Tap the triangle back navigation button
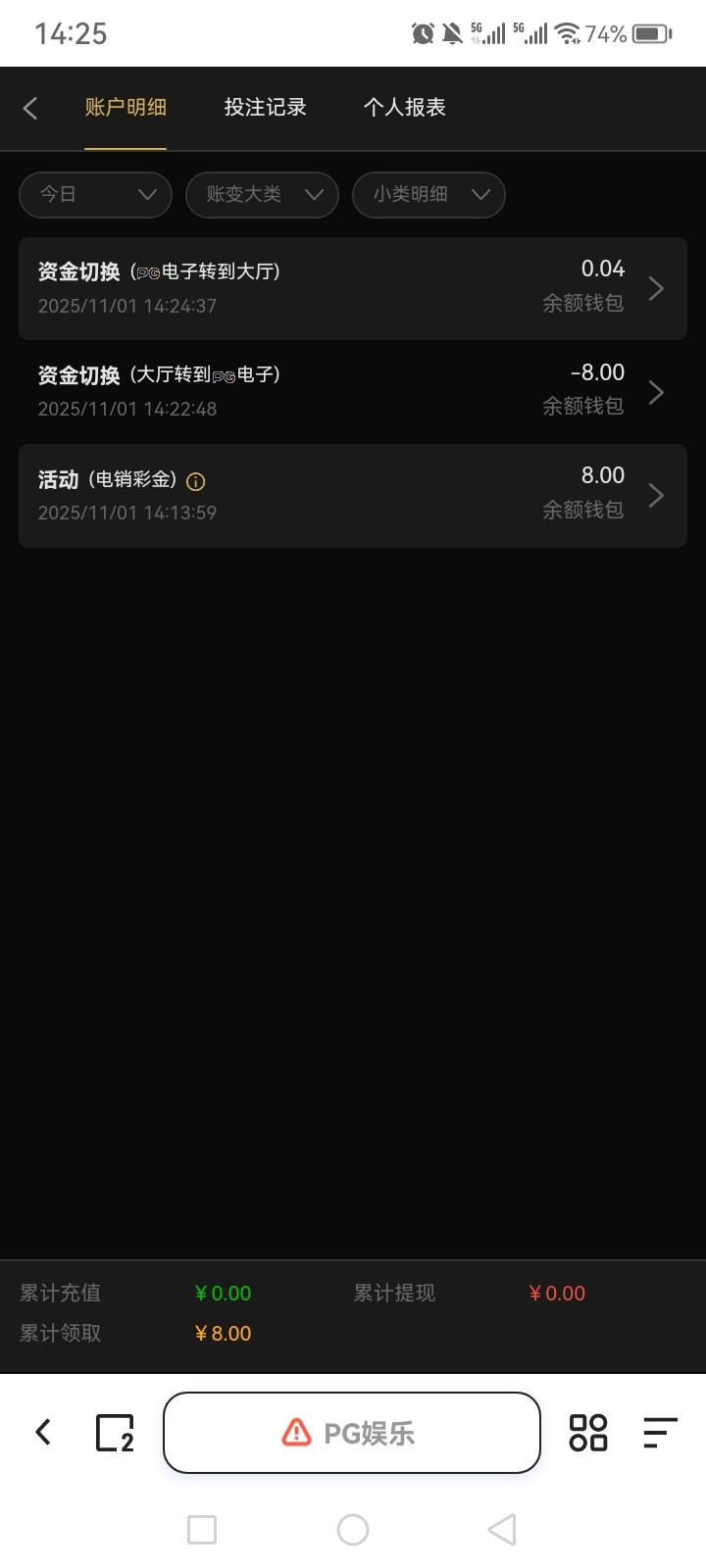Viewport: 706px width, 1568px height. click(x=501, y=1528)
